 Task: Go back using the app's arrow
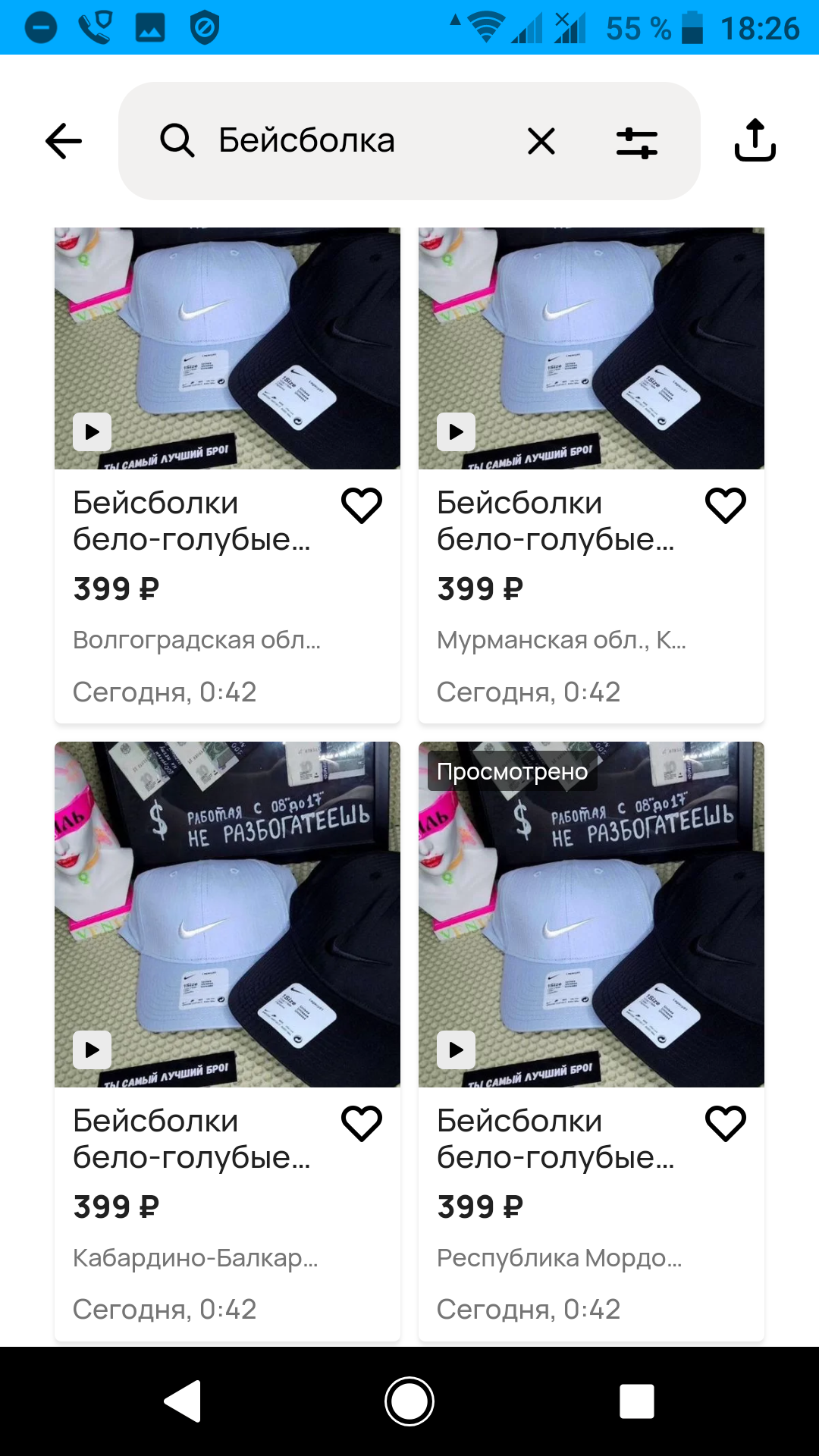pyautogui.click(x=64, y=141)
